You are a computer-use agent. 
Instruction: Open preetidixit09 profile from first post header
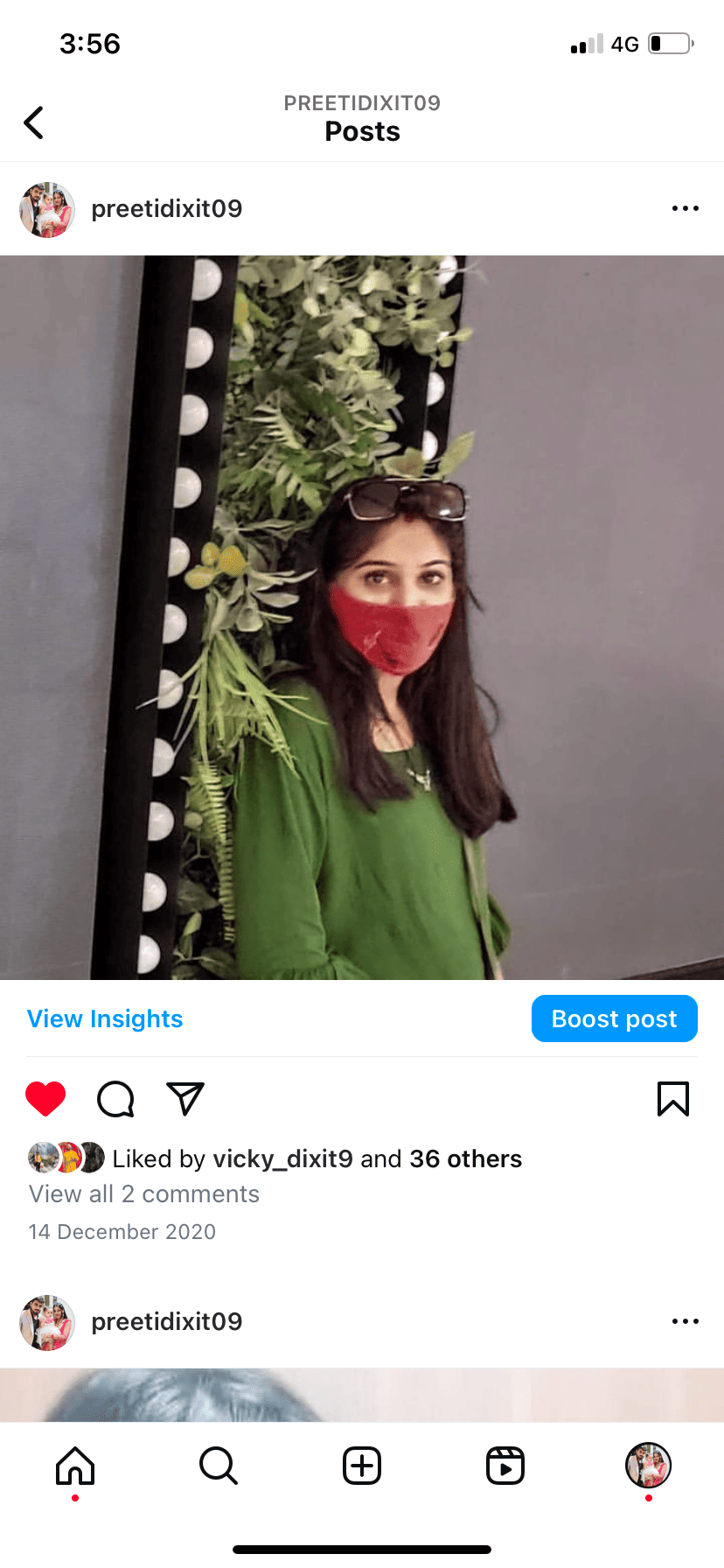tap(166, 209)
